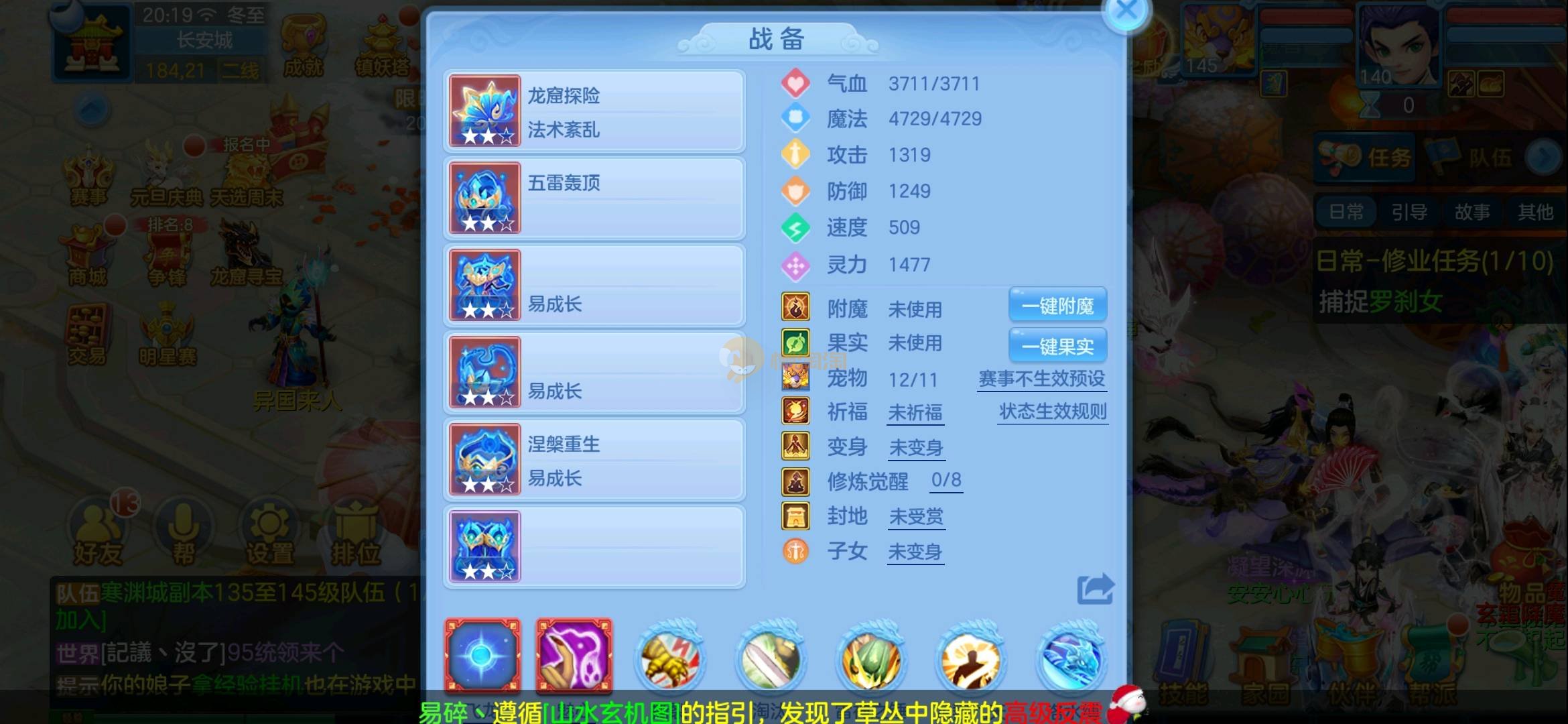Tap the 一键附魔 button

(x=1057, y=306)
